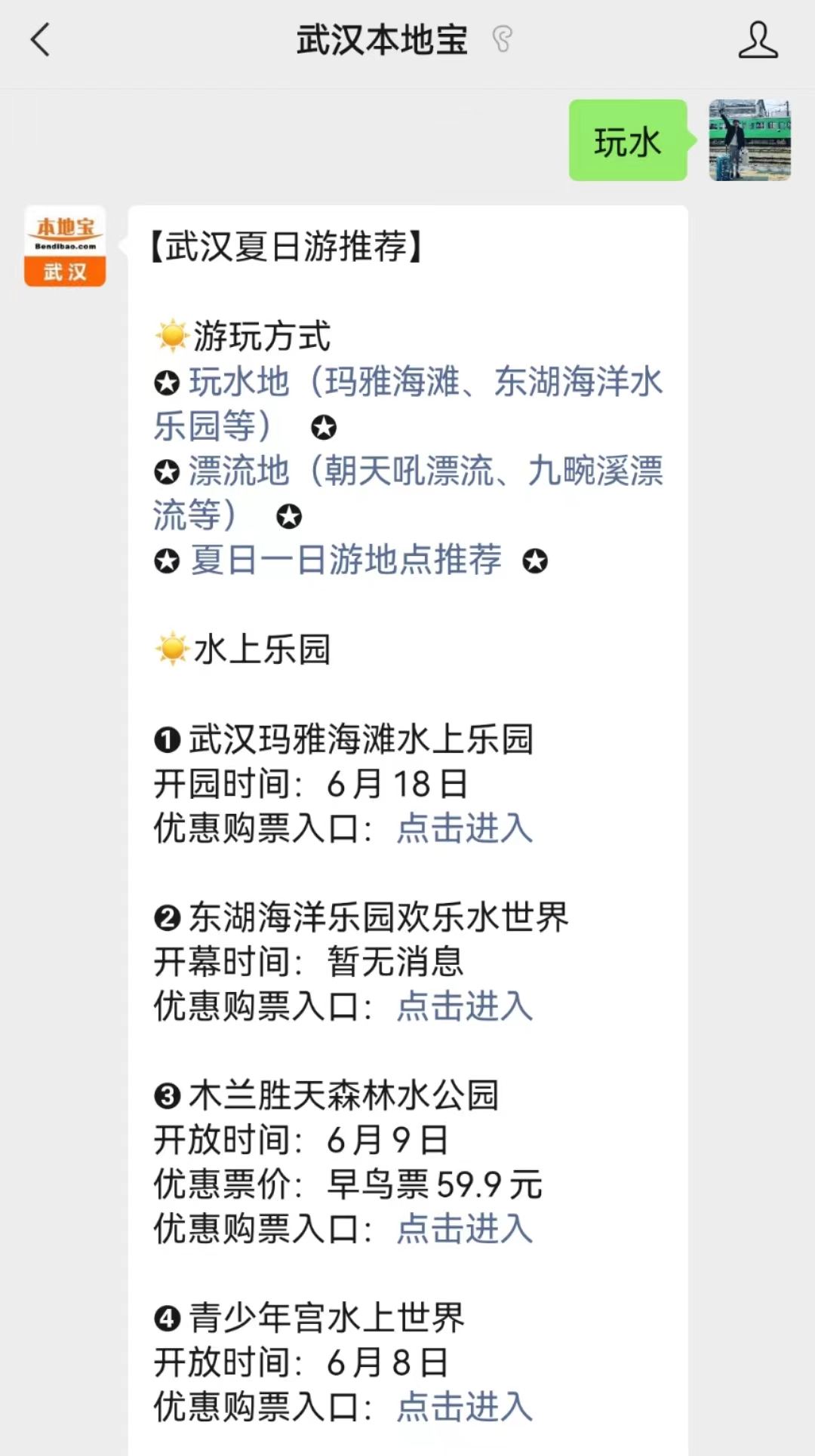Go back using the top-left arrow
Screen dimensions: 815x1456
click(41, 40)
